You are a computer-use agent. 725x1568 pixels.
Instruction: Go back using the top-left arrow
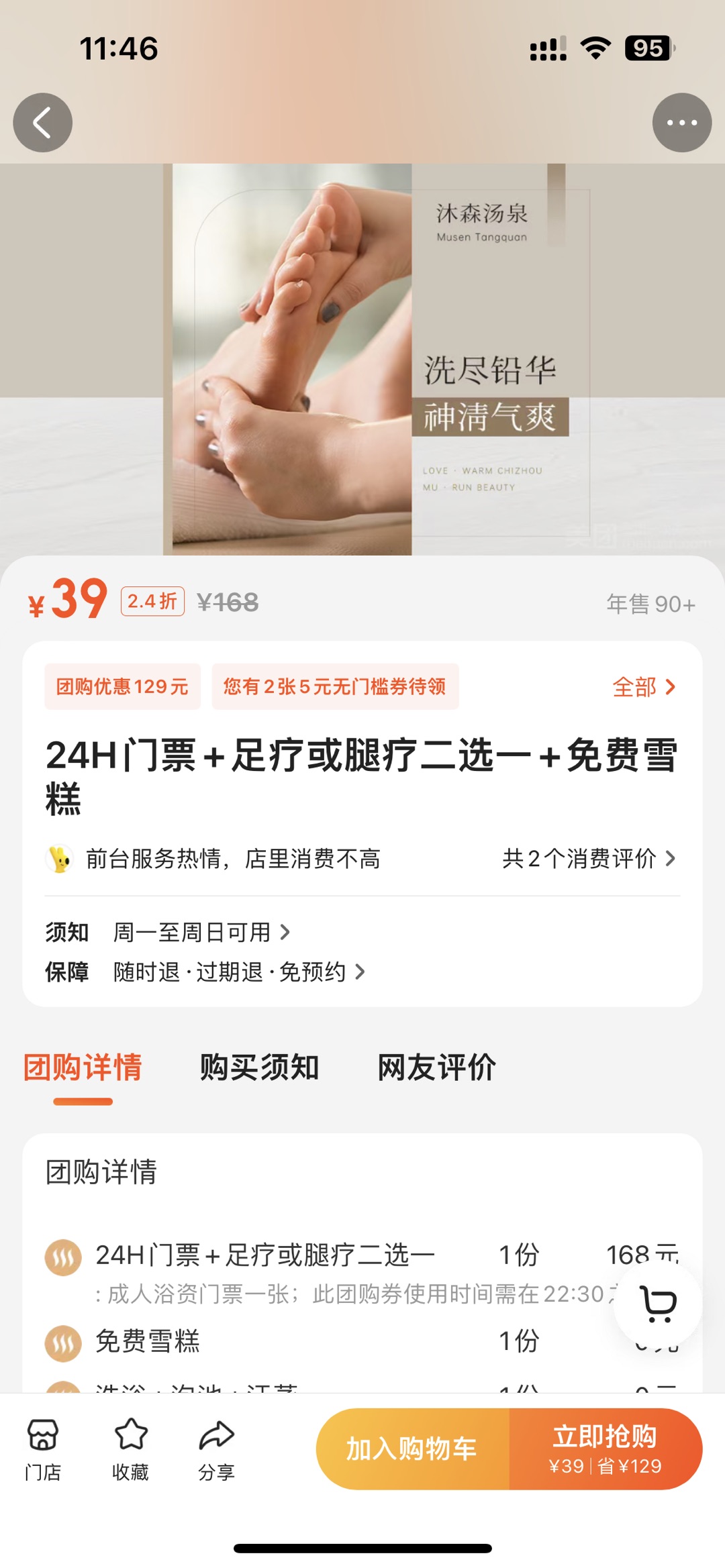pyautogui.click(x=43, y=123)
